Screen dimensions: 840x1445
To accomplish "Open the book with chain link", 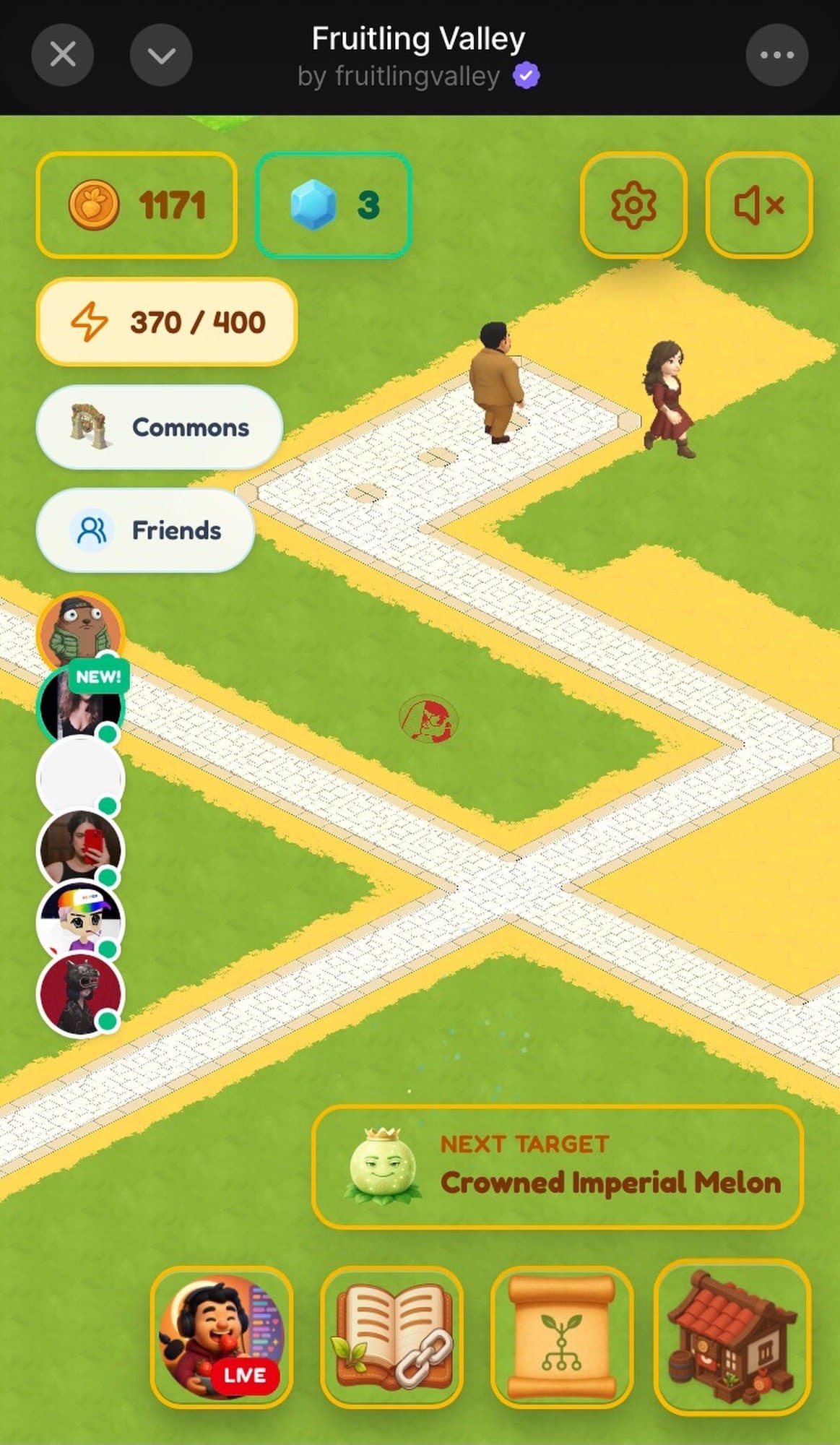I will (x=391, y=1337).
